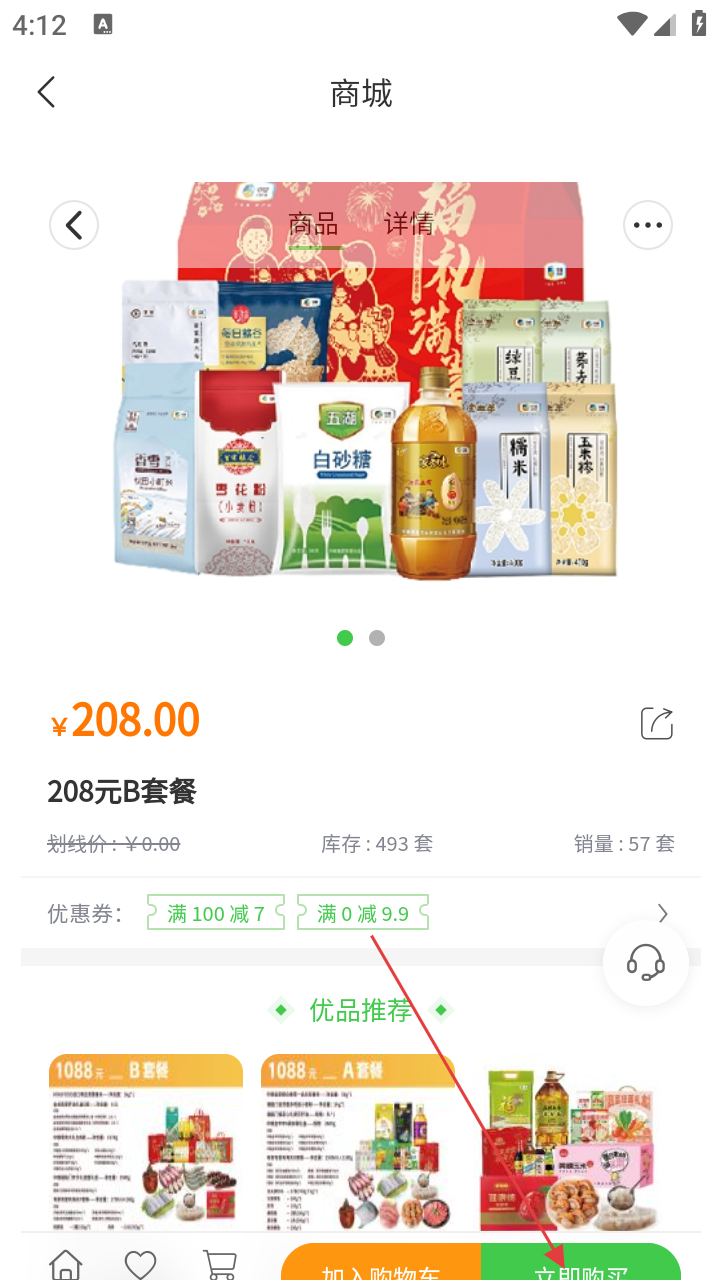Open the shopping cart icon

click(219, 1264)
